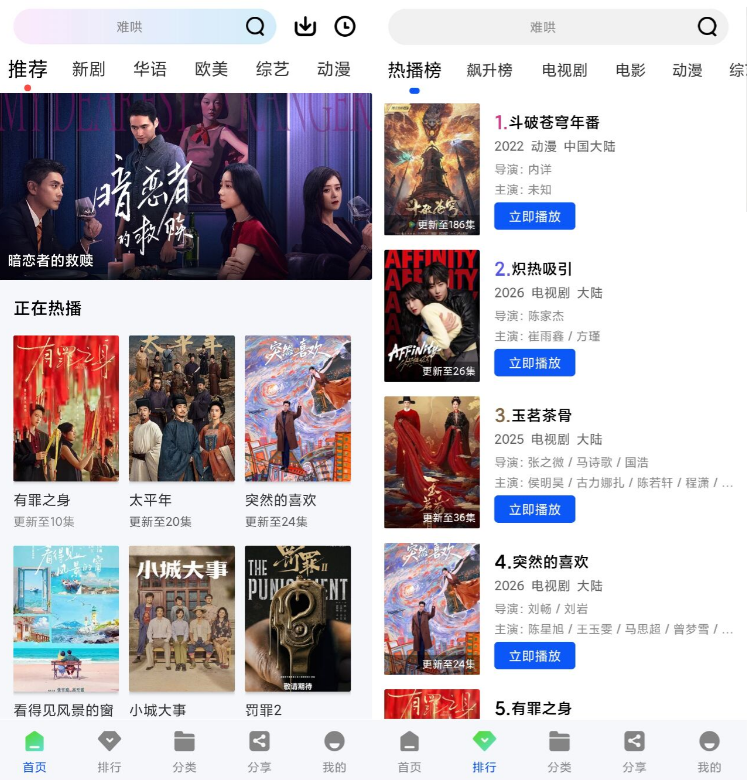Open the downloads icon
This screenshot has width=747, height=780.
306,27
